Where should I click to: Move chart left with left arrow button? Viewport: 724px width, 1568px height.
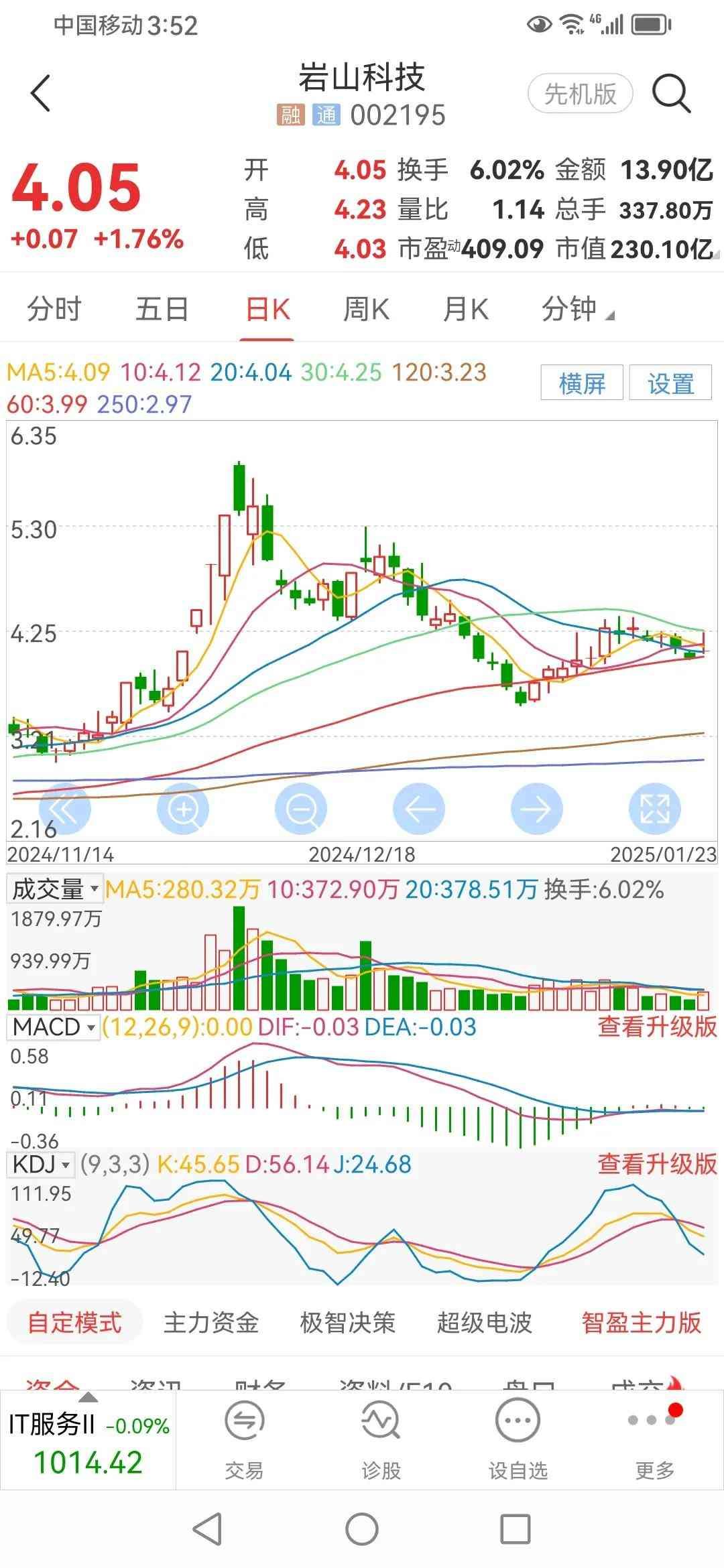point(419,809)
